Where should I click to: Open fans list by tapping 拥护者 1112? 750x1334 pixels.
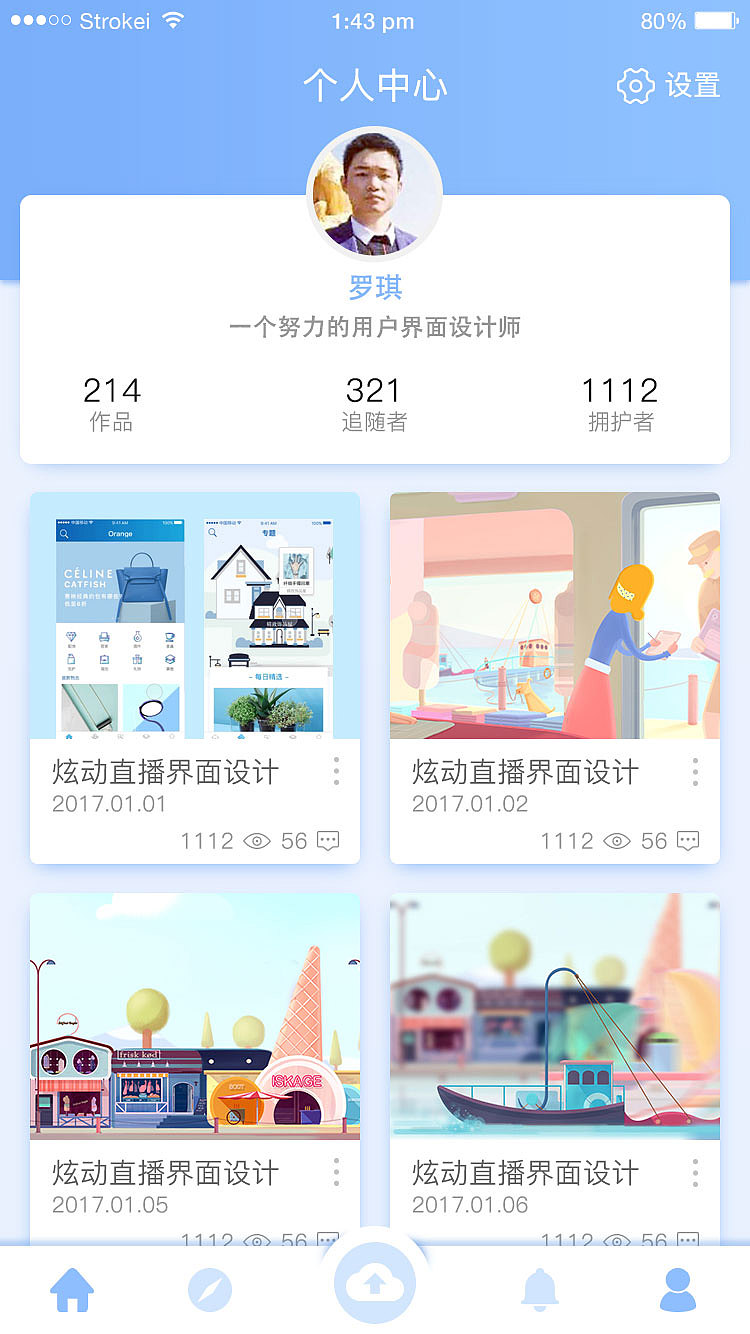pyautogui.click(x=620, y=400)
